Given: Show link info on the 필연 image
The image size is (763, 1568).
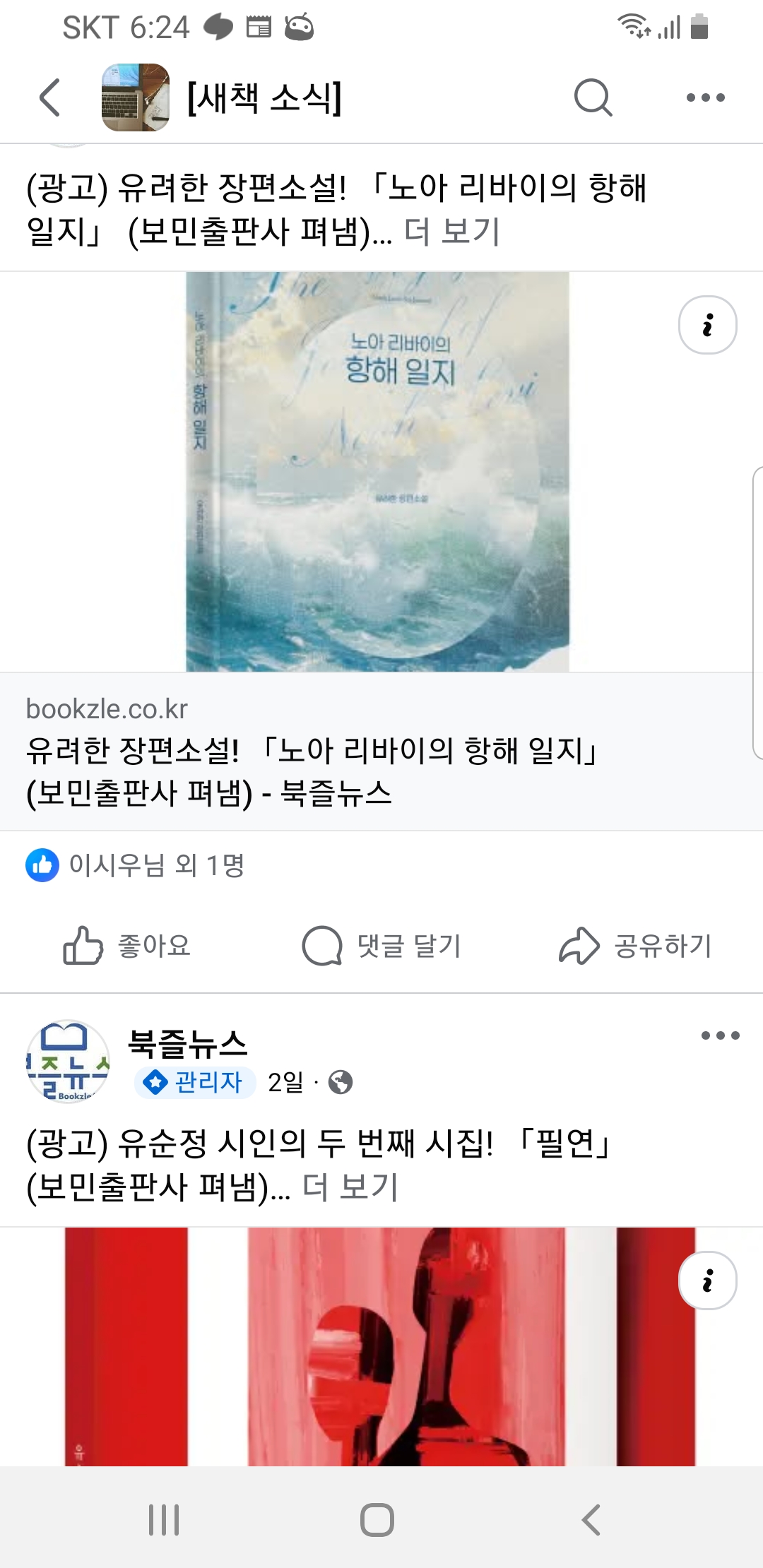Looking at the screenshot, I should (707, 1281).
